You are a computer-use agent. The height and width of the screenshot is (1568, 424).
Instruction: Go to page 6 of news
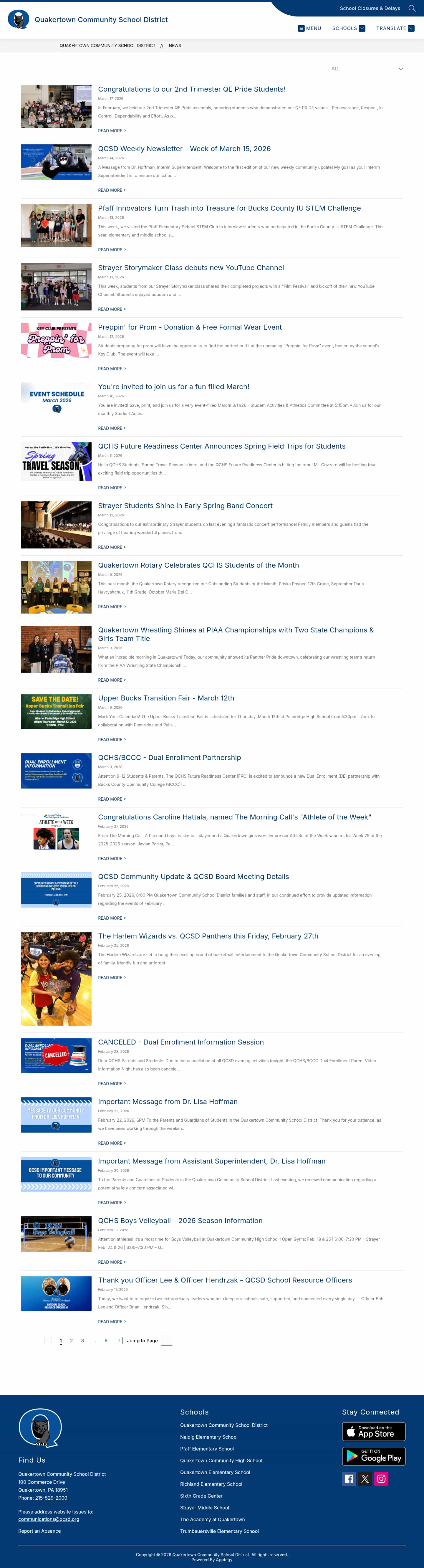point(106,1340)
